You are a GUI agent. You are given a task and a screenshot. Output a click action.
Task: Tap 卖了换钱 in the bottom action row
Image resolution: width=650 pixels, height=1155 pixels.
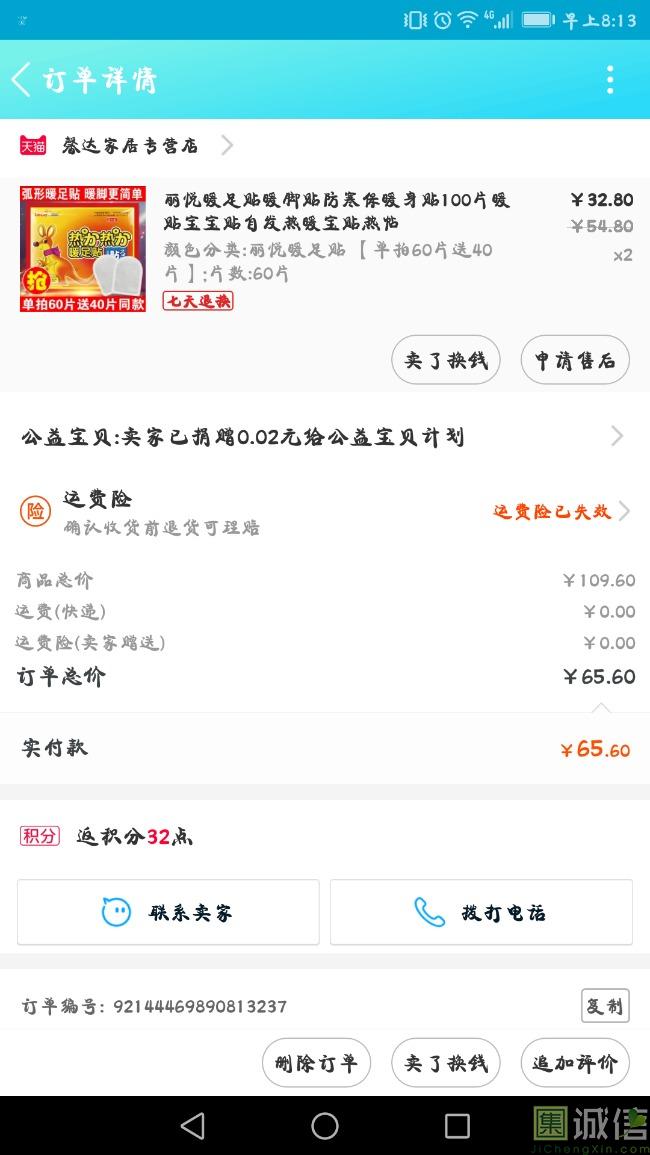[446, 1062]
